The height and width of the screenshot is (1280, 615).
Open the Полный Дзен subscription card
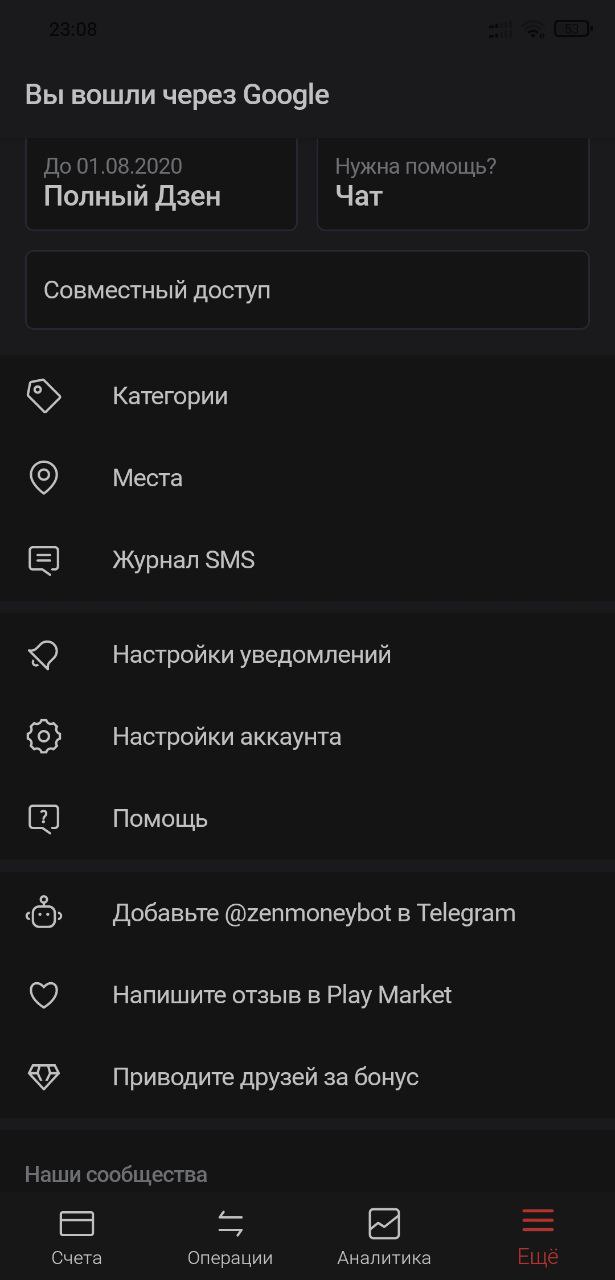(x=161, y=184)
